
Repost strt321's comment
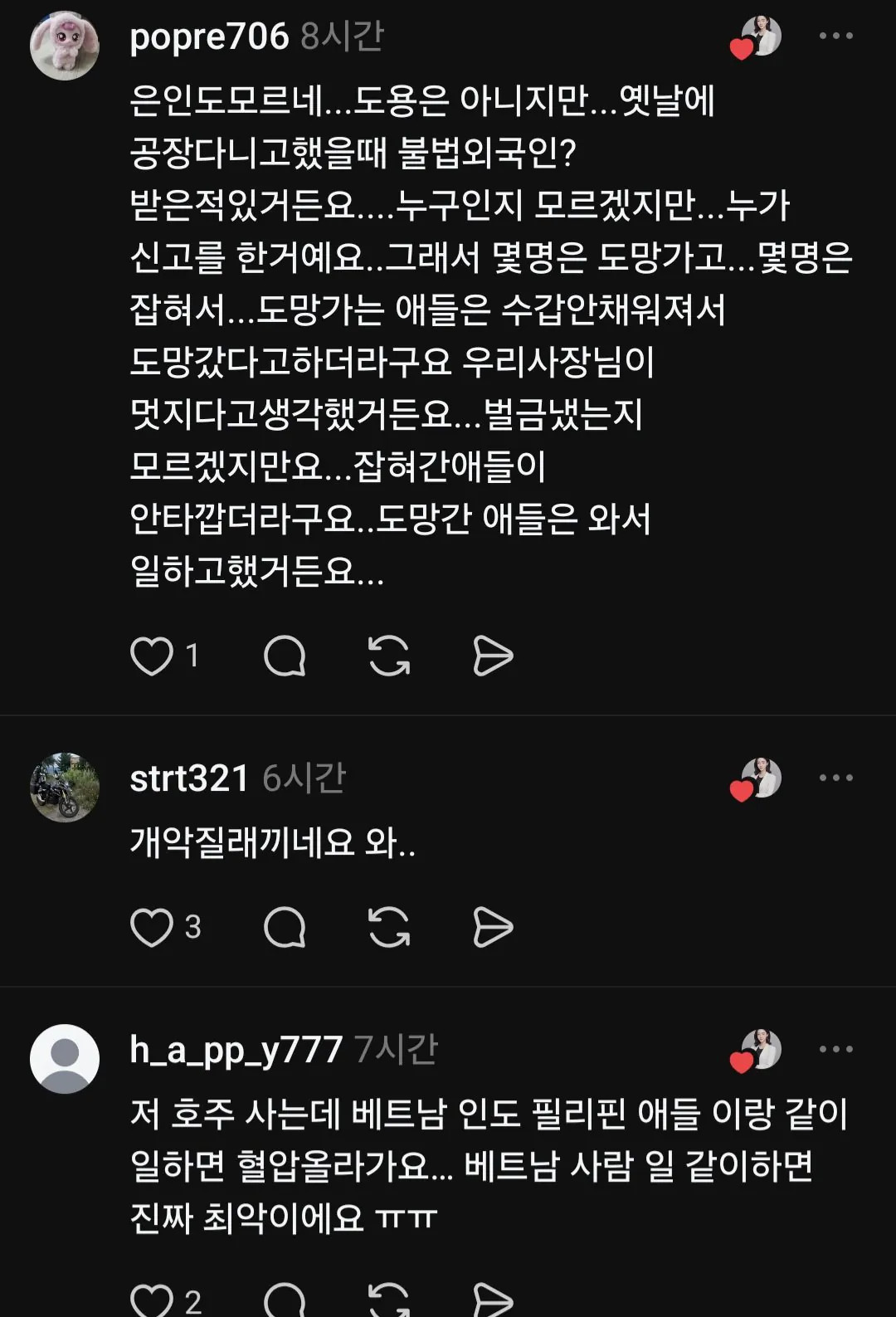click(x=389, y=927)
